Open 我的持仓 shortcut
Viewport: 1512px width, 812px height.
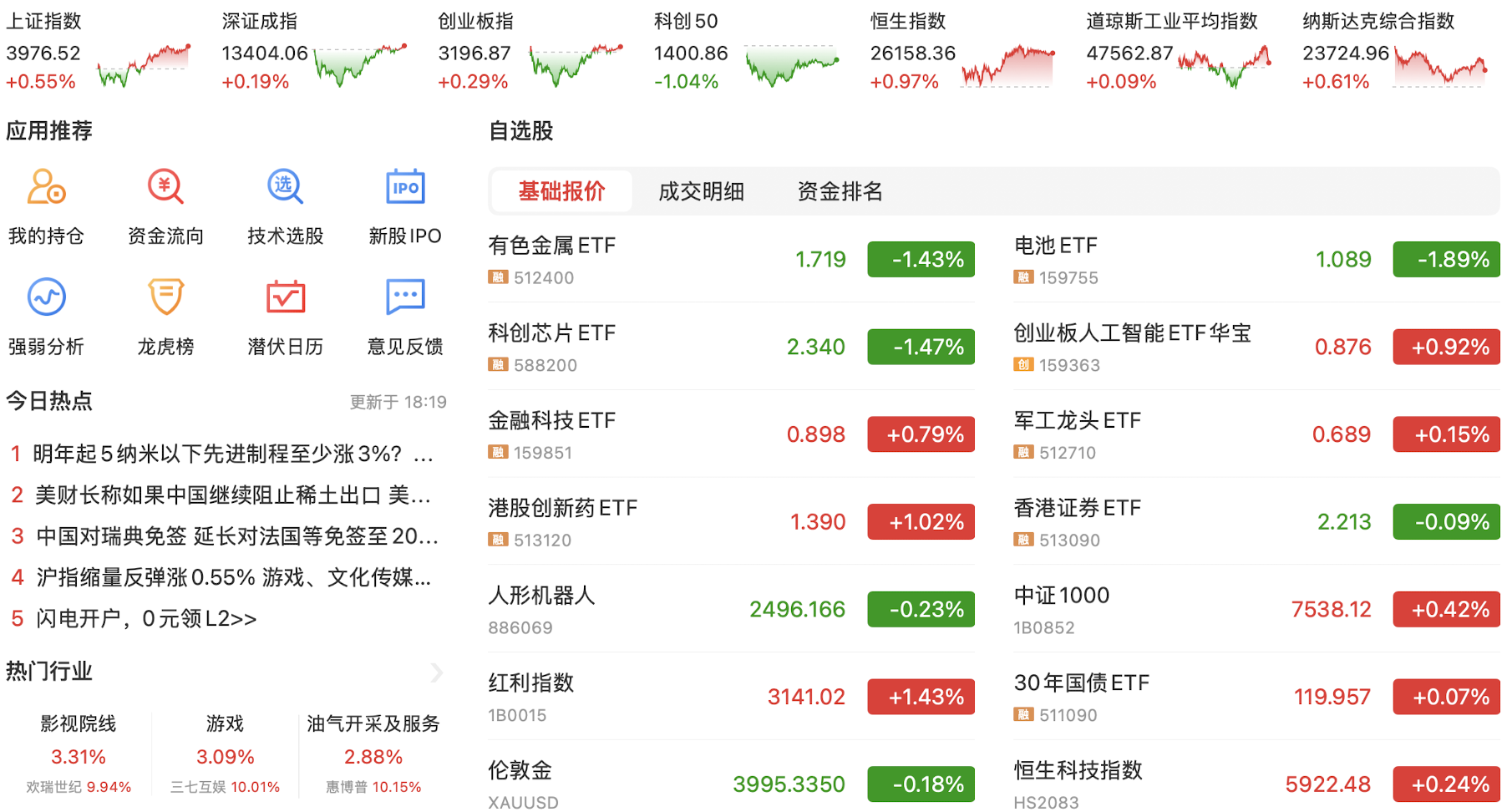click(46, 205)
